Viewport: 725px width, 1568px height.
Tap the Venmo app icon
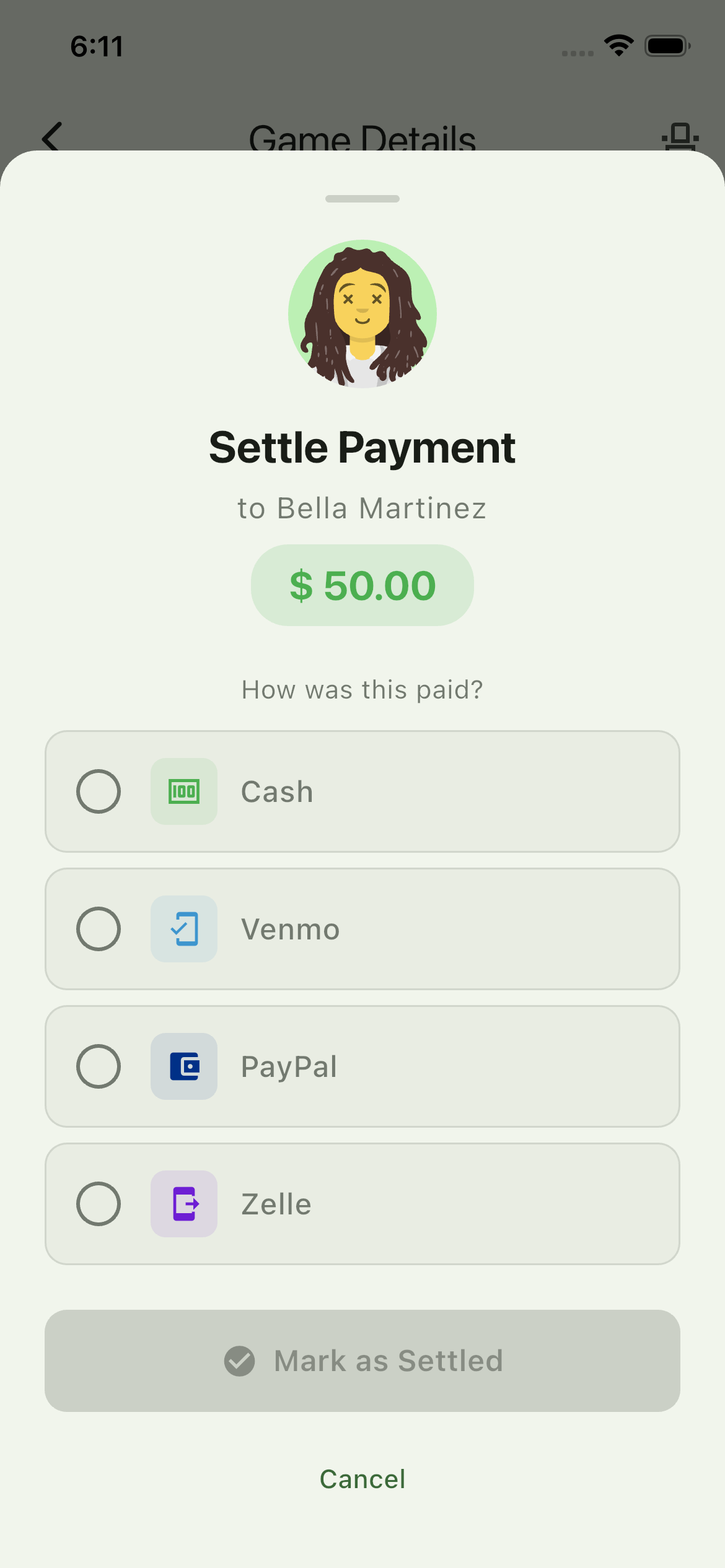pos(183,929)
